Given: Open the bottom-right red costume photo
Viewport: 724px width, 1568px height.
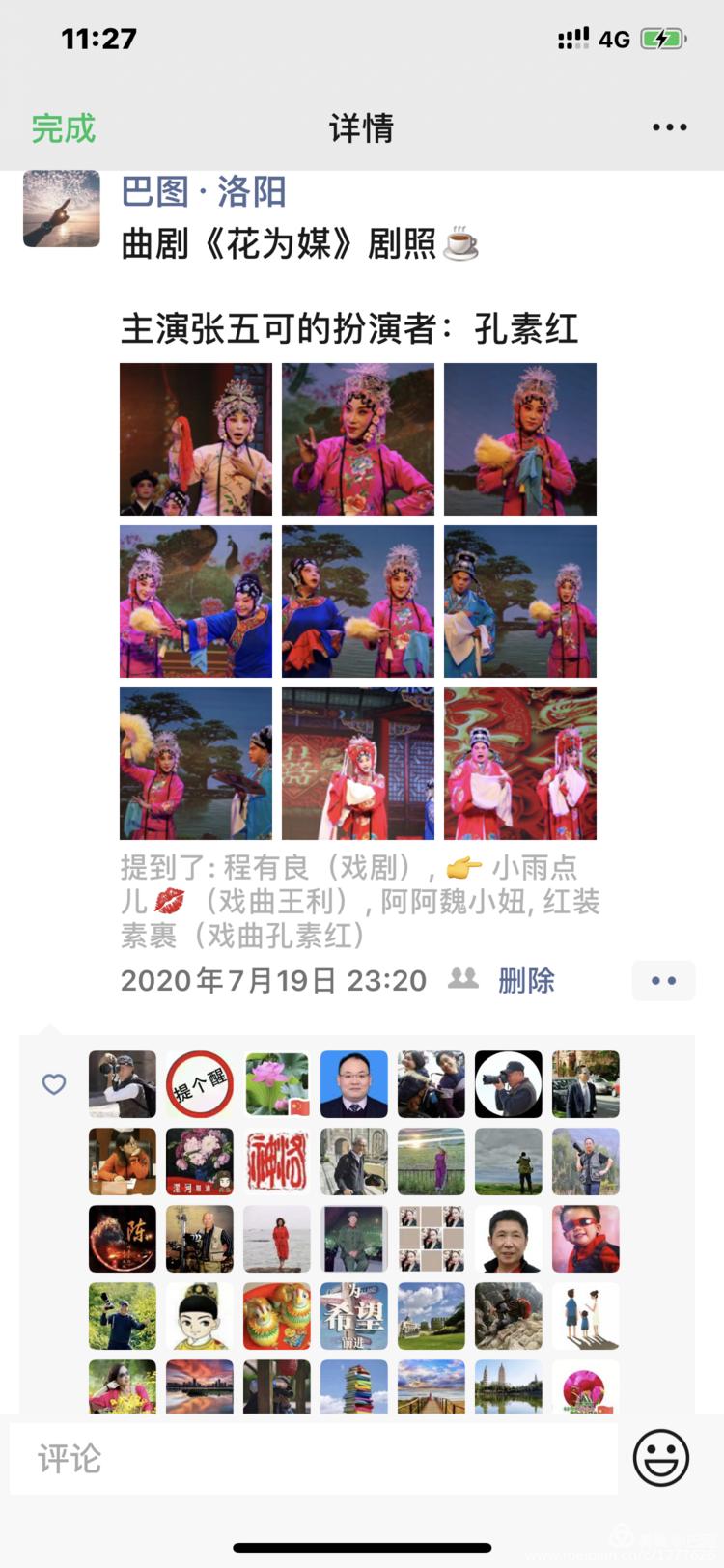Looking at the screenshot, I should point(520,764).
